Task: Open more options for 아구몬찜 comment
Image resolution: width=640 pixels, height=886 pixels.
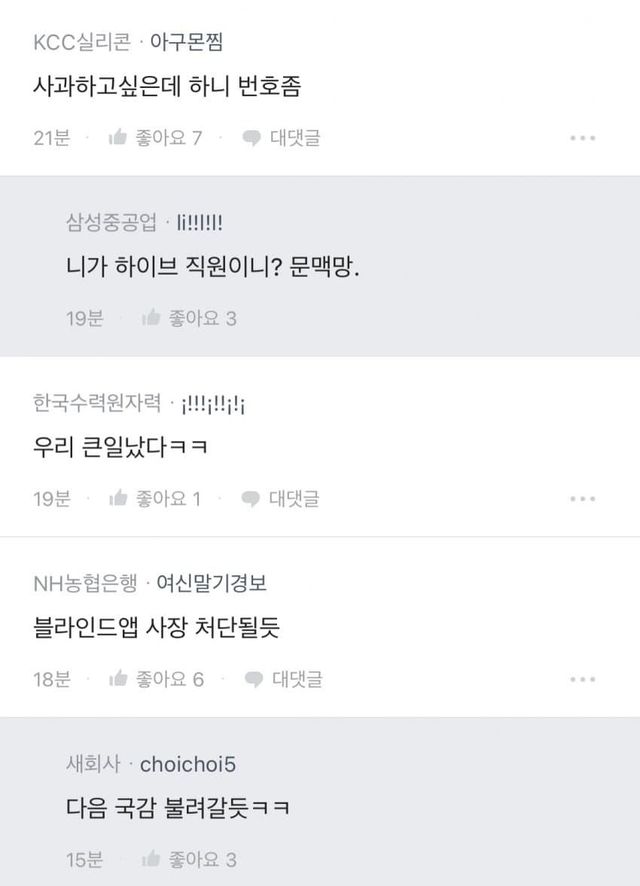Action: [x=583, y=138]
